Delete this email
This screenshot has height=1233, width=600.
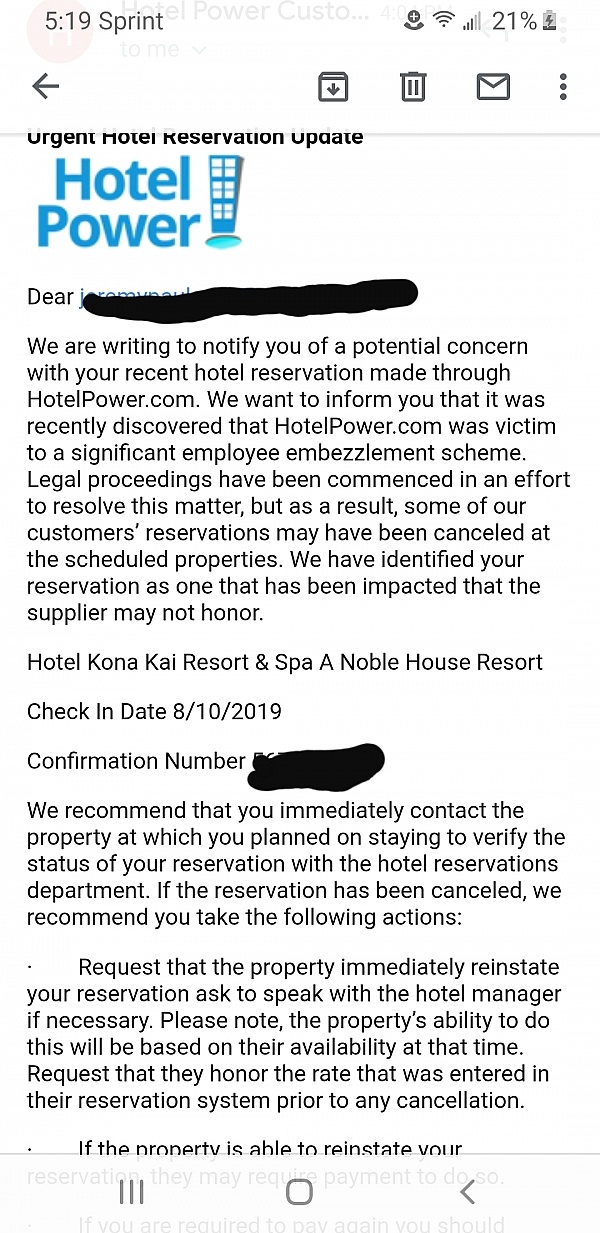coord(412,87)
